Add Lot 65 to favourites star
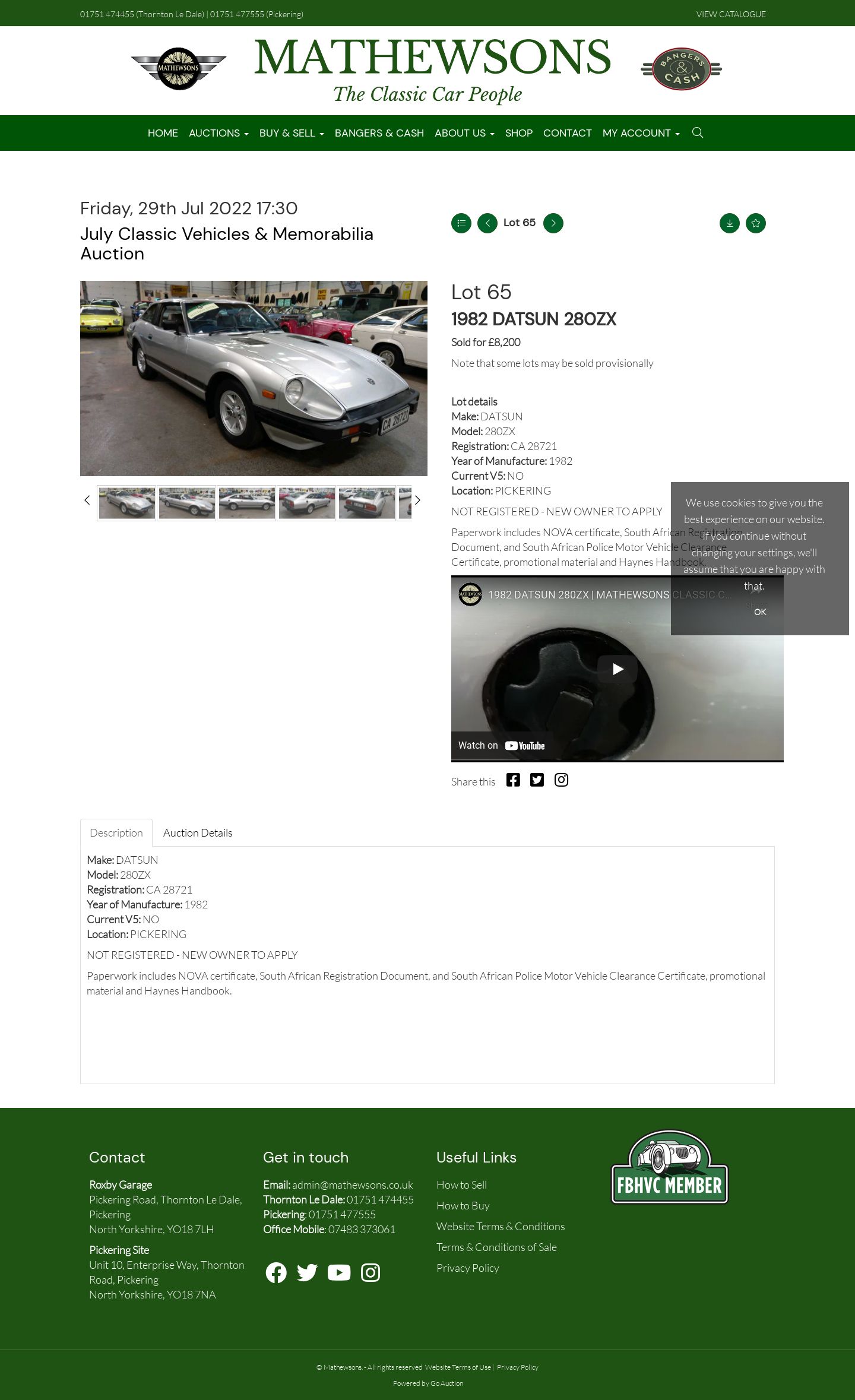The height and width of the screenshot is (1400, 855). pos(756,223)
